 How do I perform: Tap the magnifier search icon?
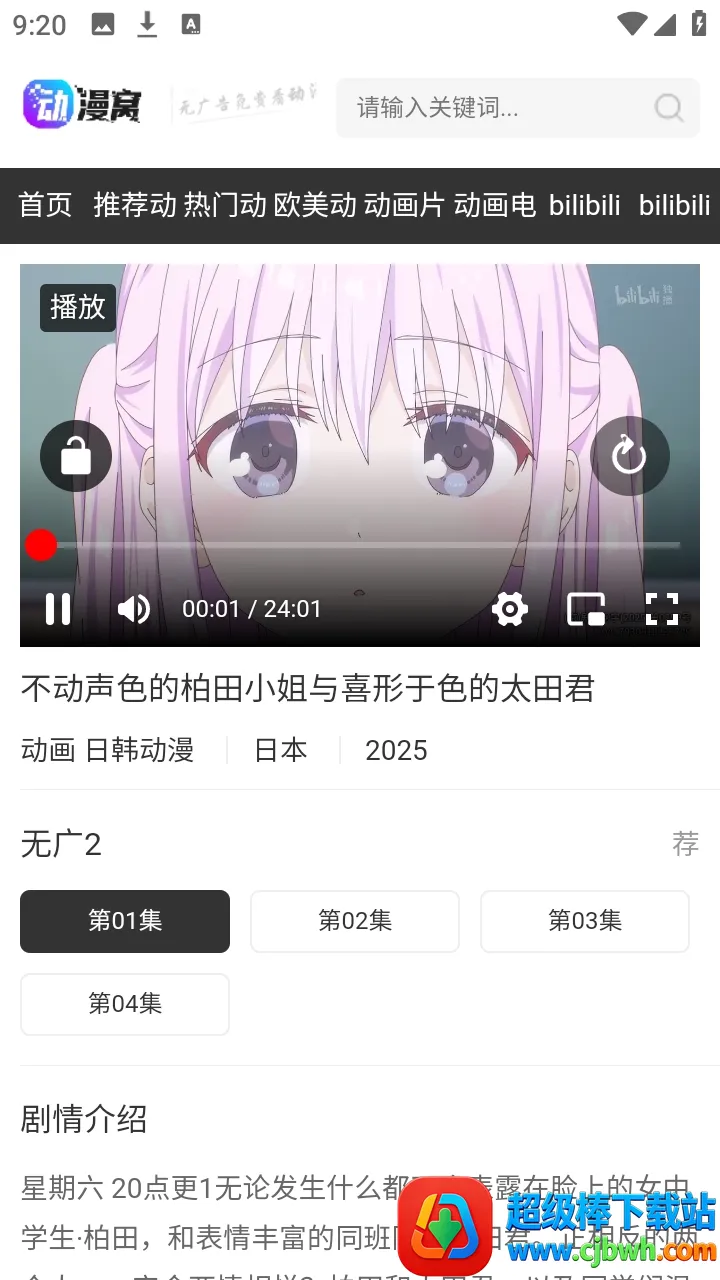(668, 107)
